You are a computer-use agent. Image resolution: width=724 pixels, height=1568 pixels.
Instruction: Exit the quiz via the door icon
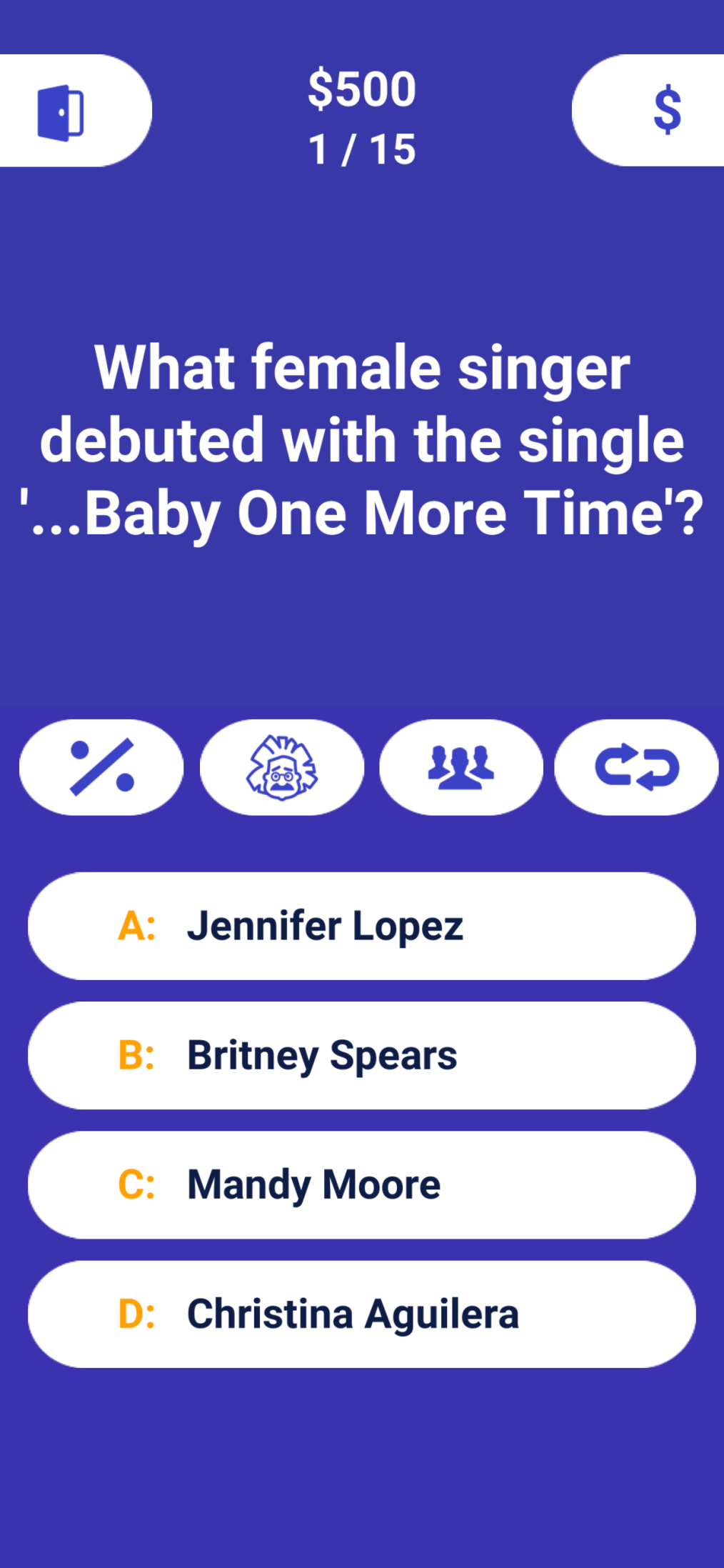click(61, 112)
